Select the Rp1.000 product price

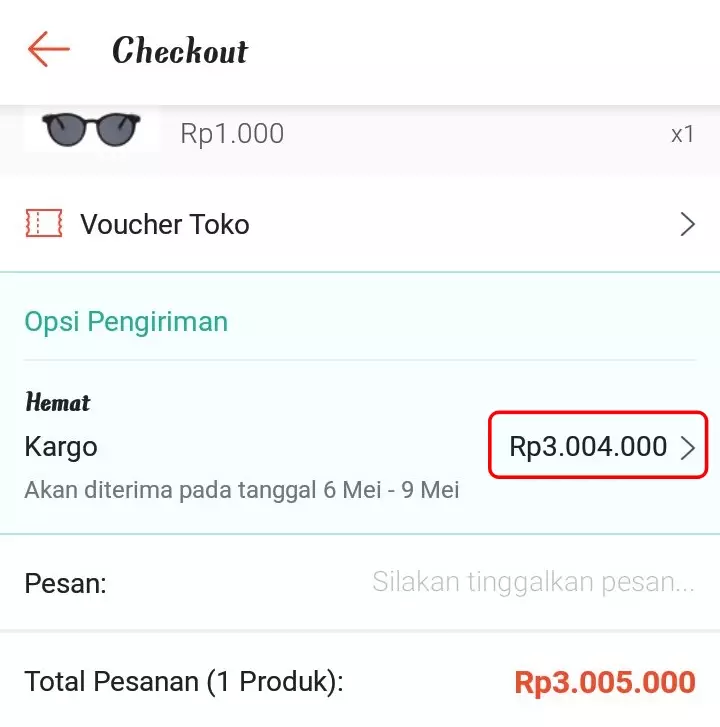(230, 132)
